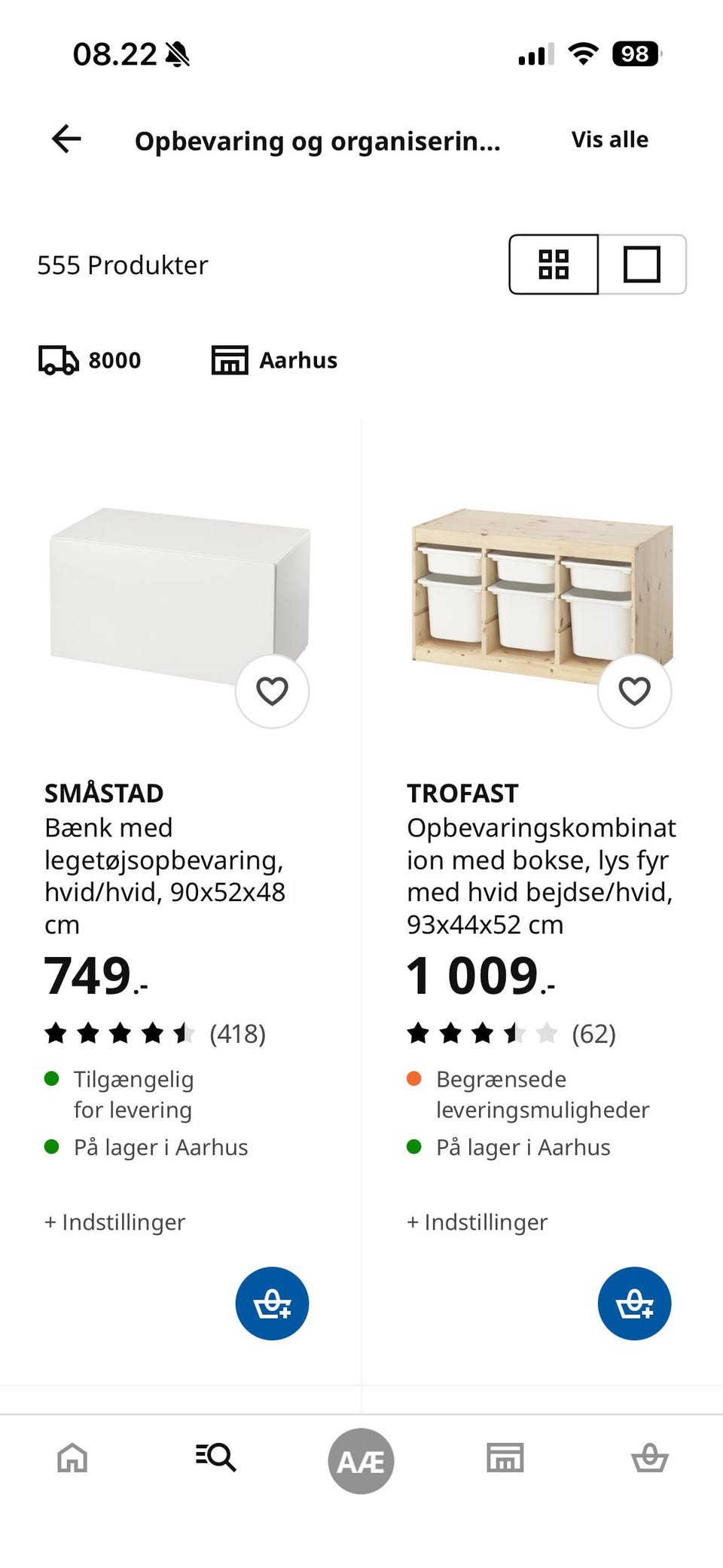723x1568 pixels.
Task: Open the shopping basket icon bottom right
Action: pyautogui.click(x=649, y=1459)
